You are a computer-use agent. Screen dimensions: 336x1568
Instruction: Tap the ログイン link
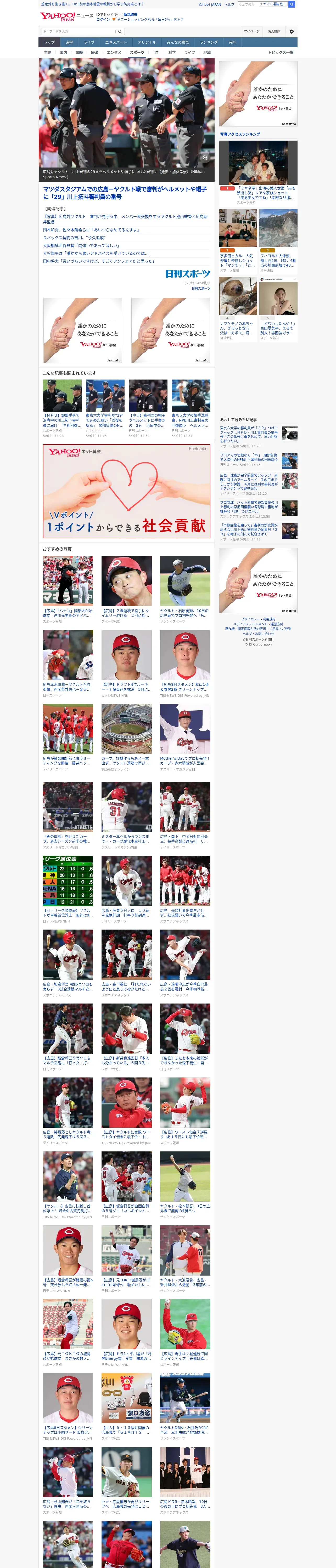tap(103, 20)
